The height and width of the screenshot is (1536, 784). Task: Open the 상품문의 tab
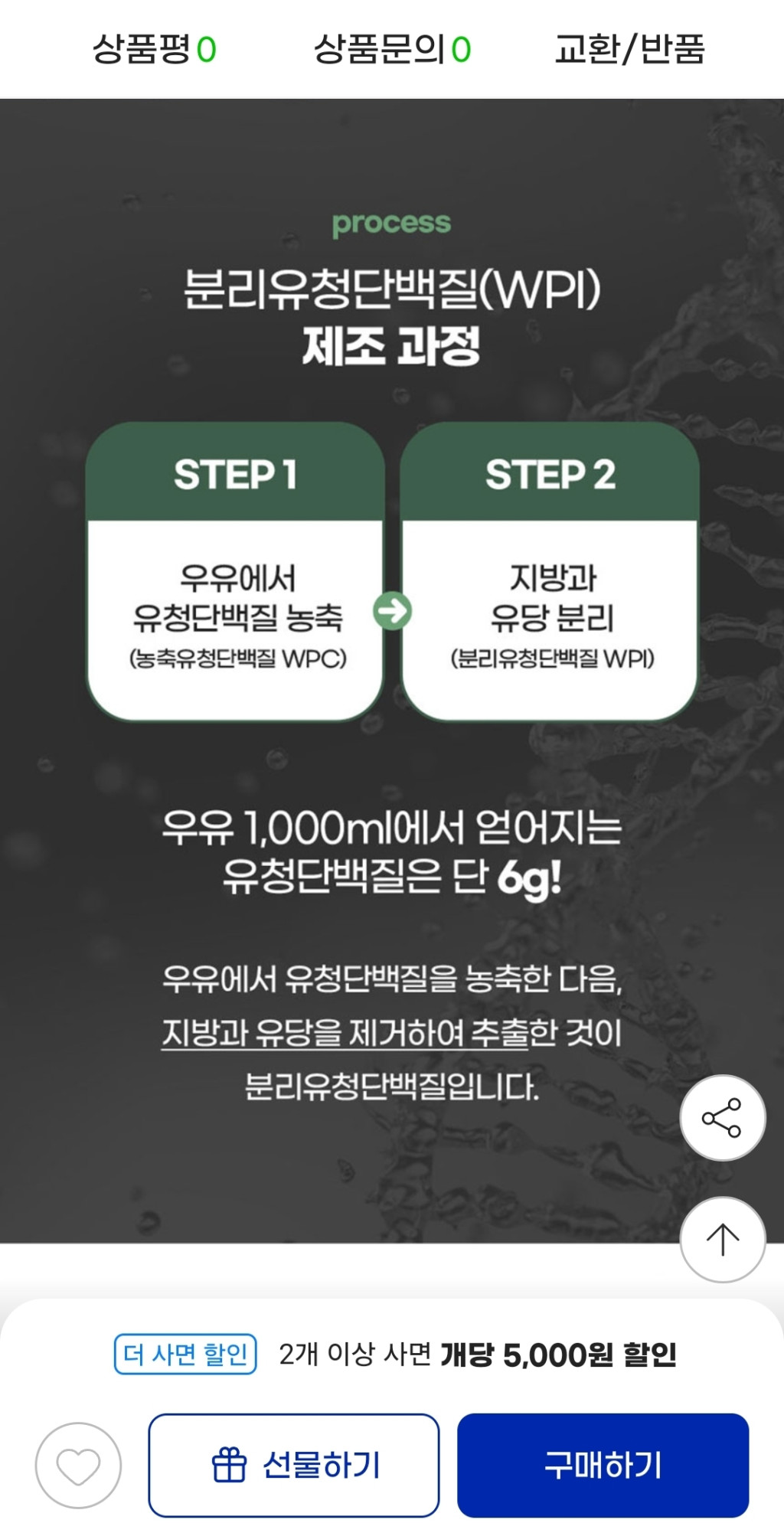pyautogui.click(x=392, y=50)
